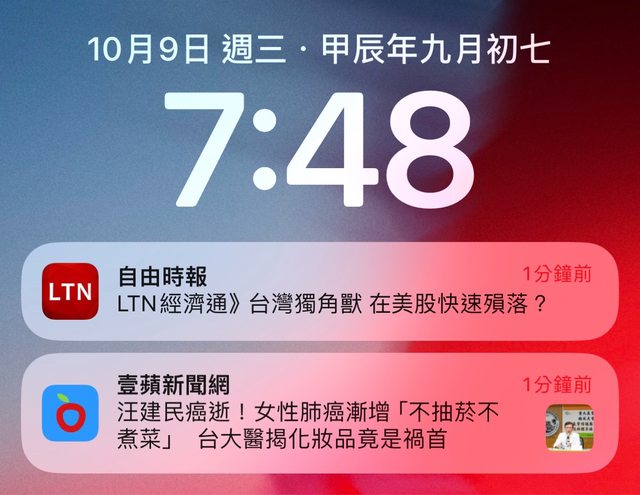Viewport: 640px width, 495px height.
Task: Open the 自由時報 LTN經濟通 notification
Action: (320, 291)
